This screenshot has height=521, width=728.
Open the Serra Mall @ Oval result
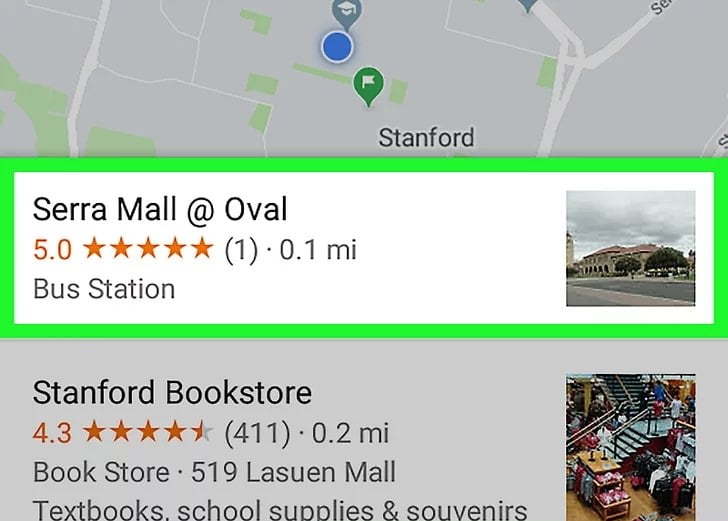coord(160,210)
